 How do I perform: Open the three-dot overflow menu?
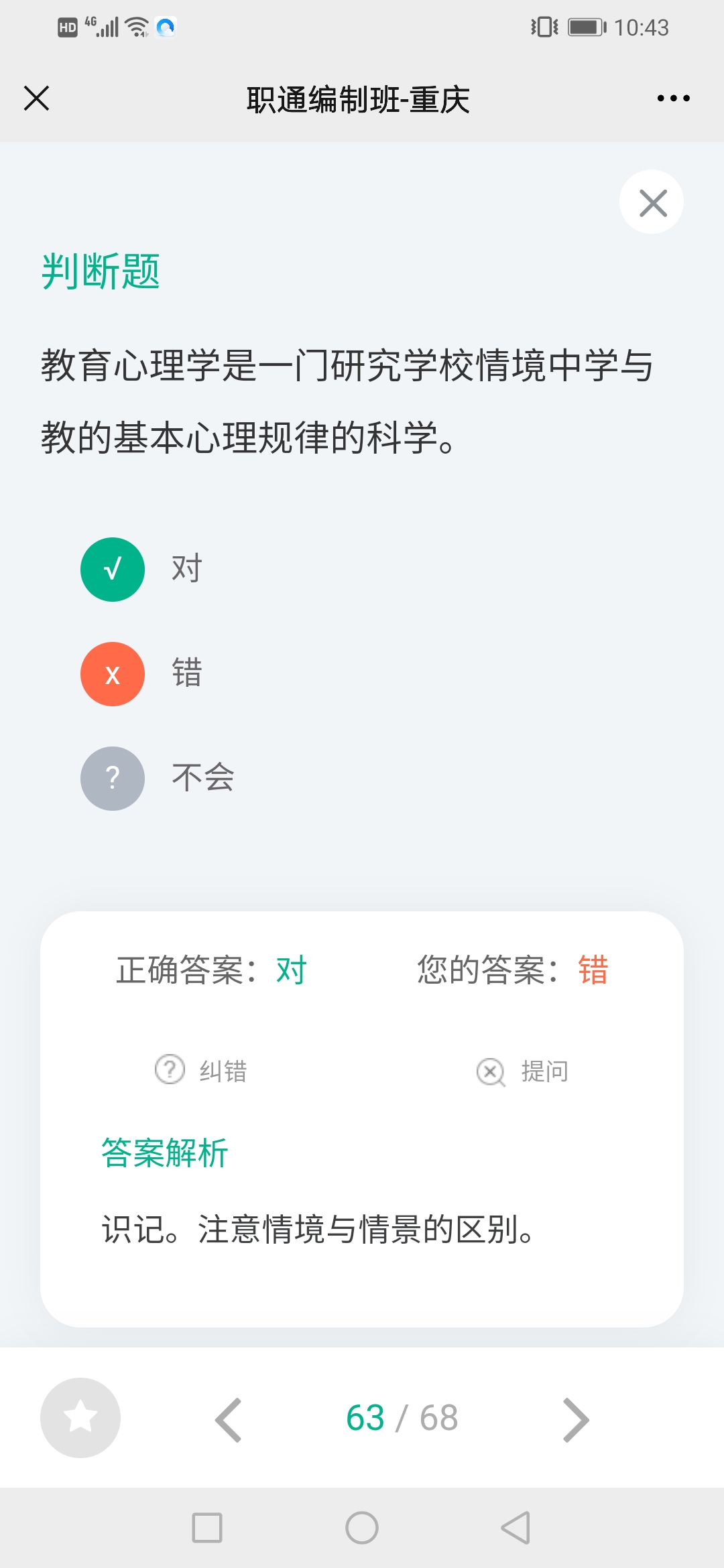[x=673, y=99]
